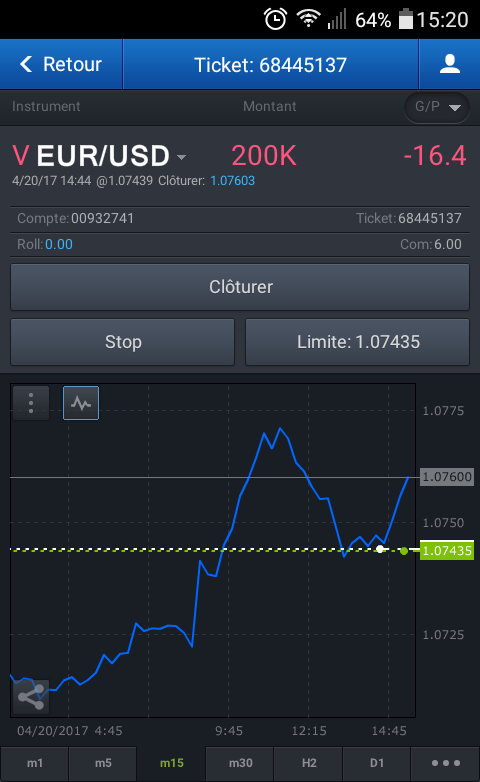Switch chart to D1 timeframe

pos(377,763)
